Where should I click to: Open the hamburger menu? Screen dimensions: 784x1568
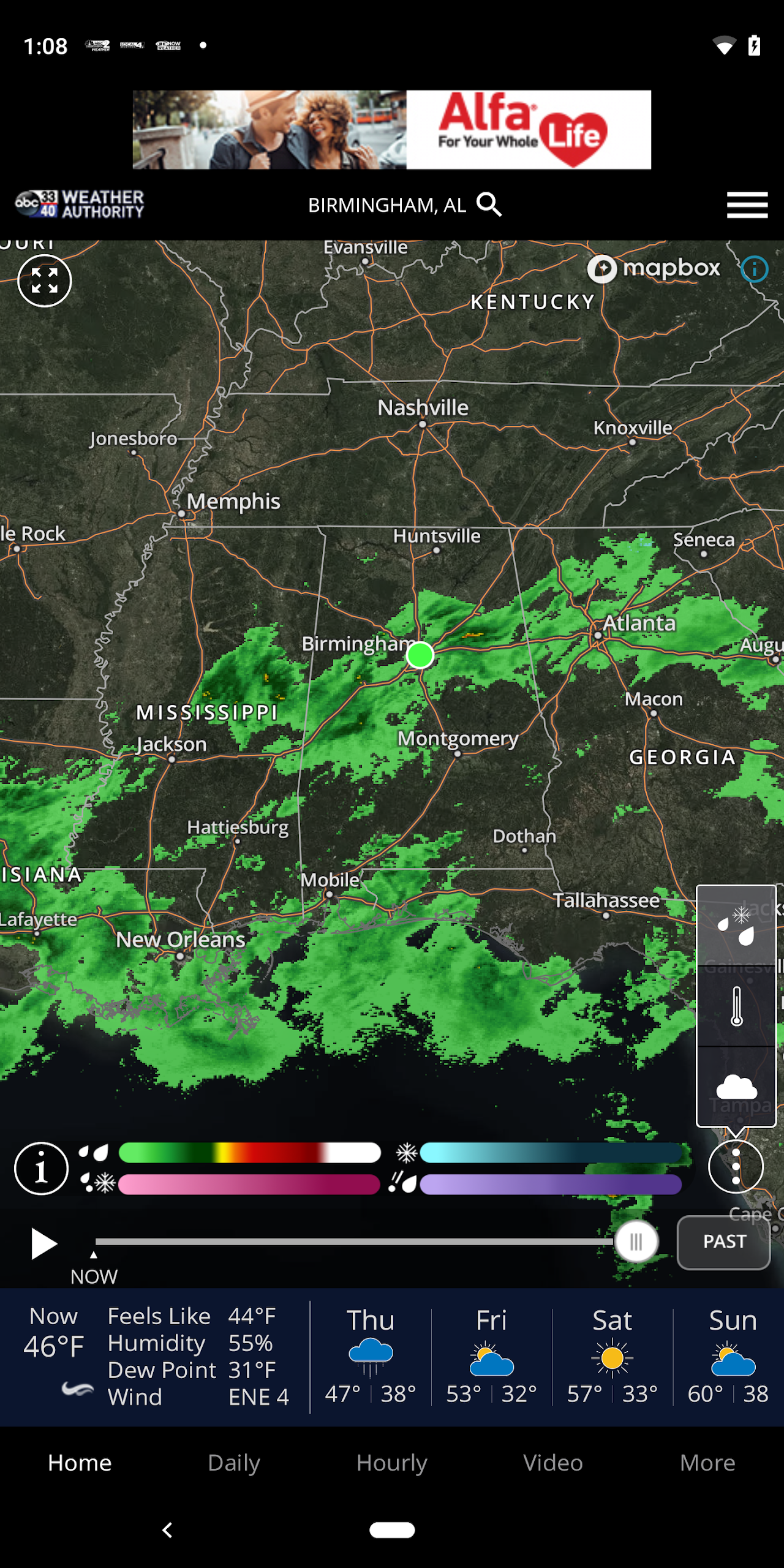click(x=747, y=205)
